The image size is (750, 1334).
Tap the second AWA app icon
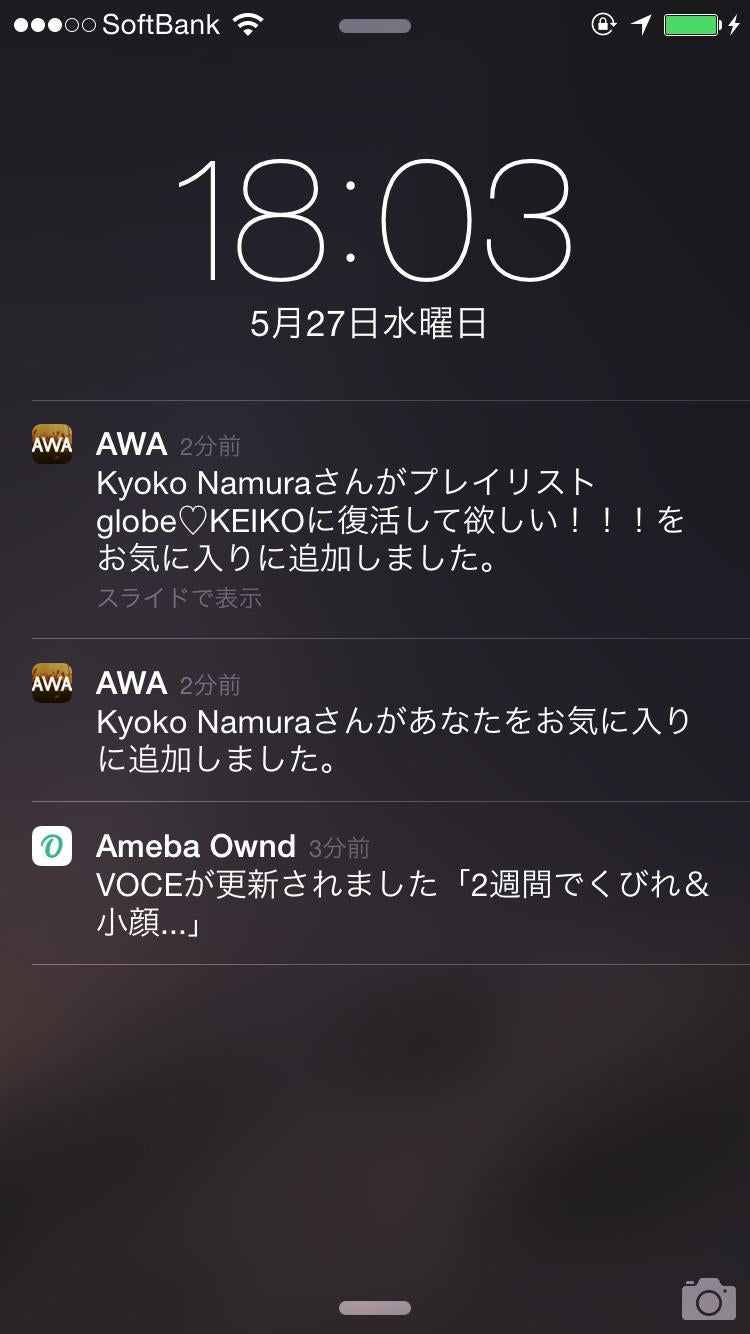(x=51, y=683)
